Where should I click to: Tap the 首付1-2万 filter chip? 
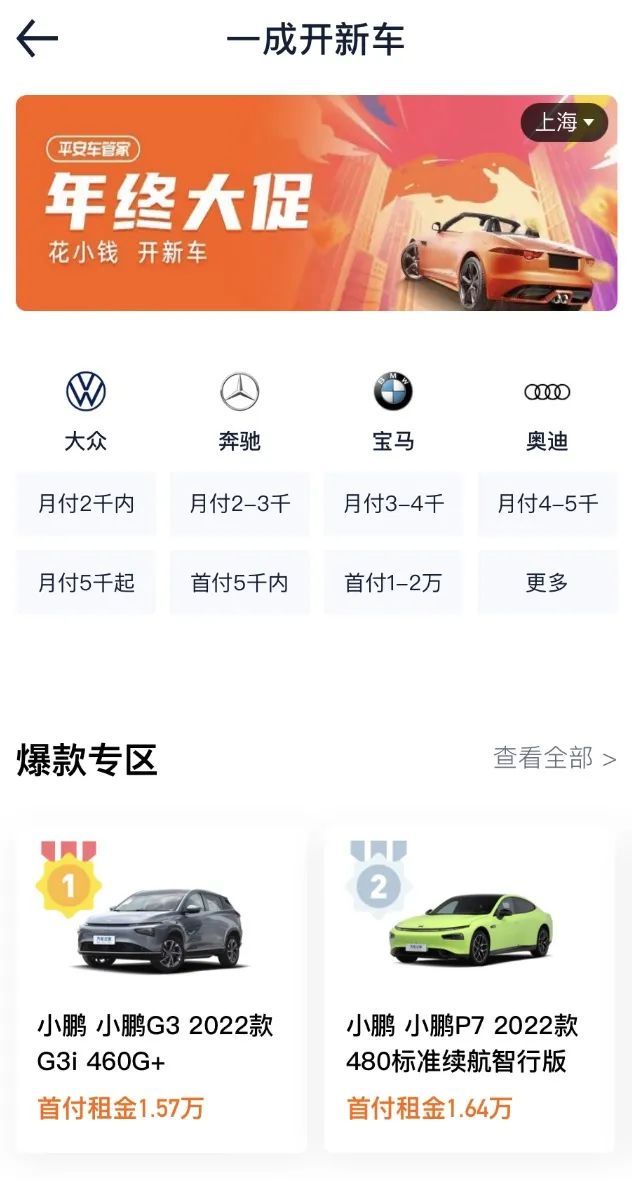[393, 582]
